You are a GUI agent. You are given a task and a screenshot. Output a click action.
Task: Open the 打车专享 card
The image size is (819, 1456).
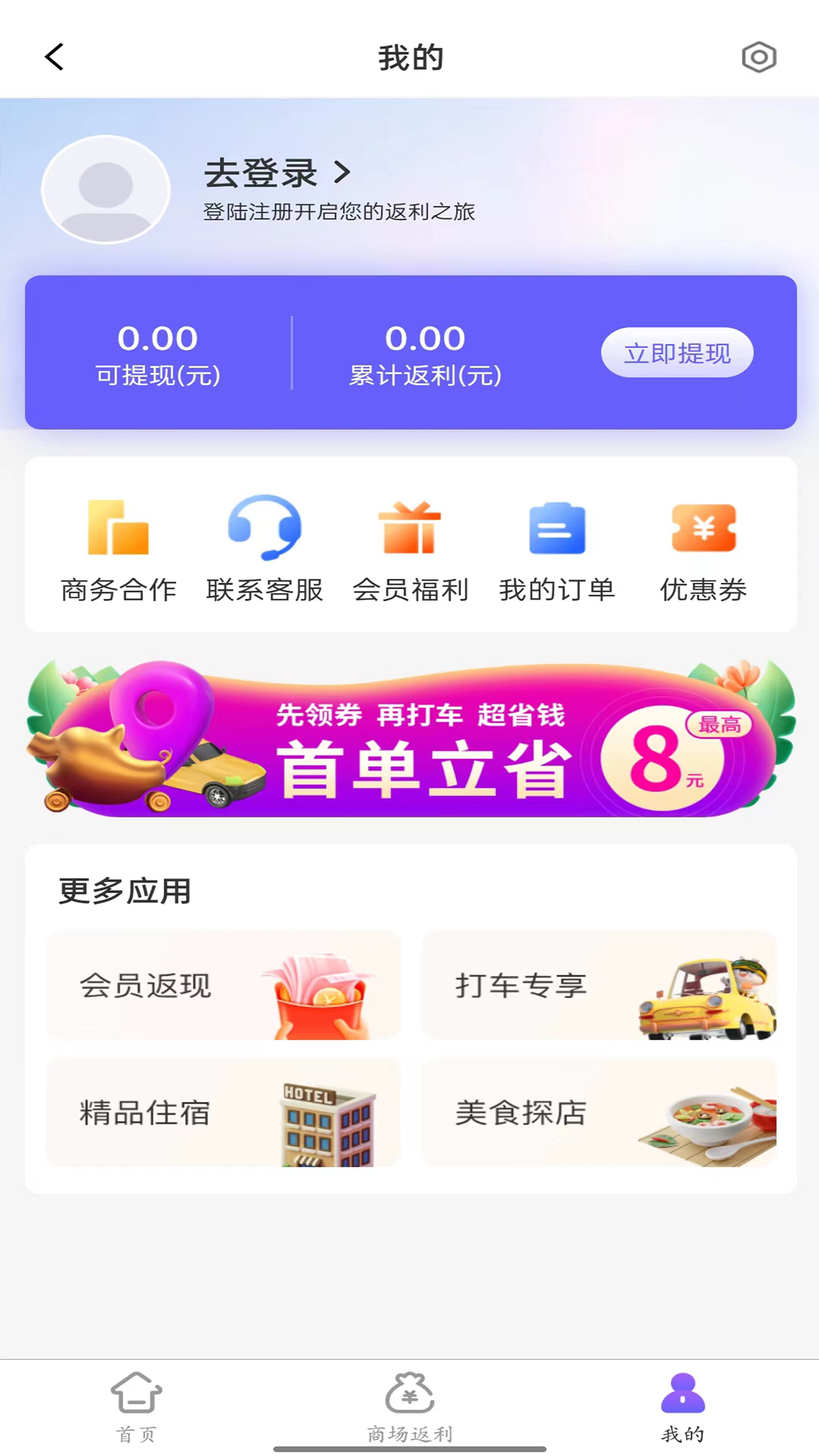pyautogui.click(x=598, y=985)
